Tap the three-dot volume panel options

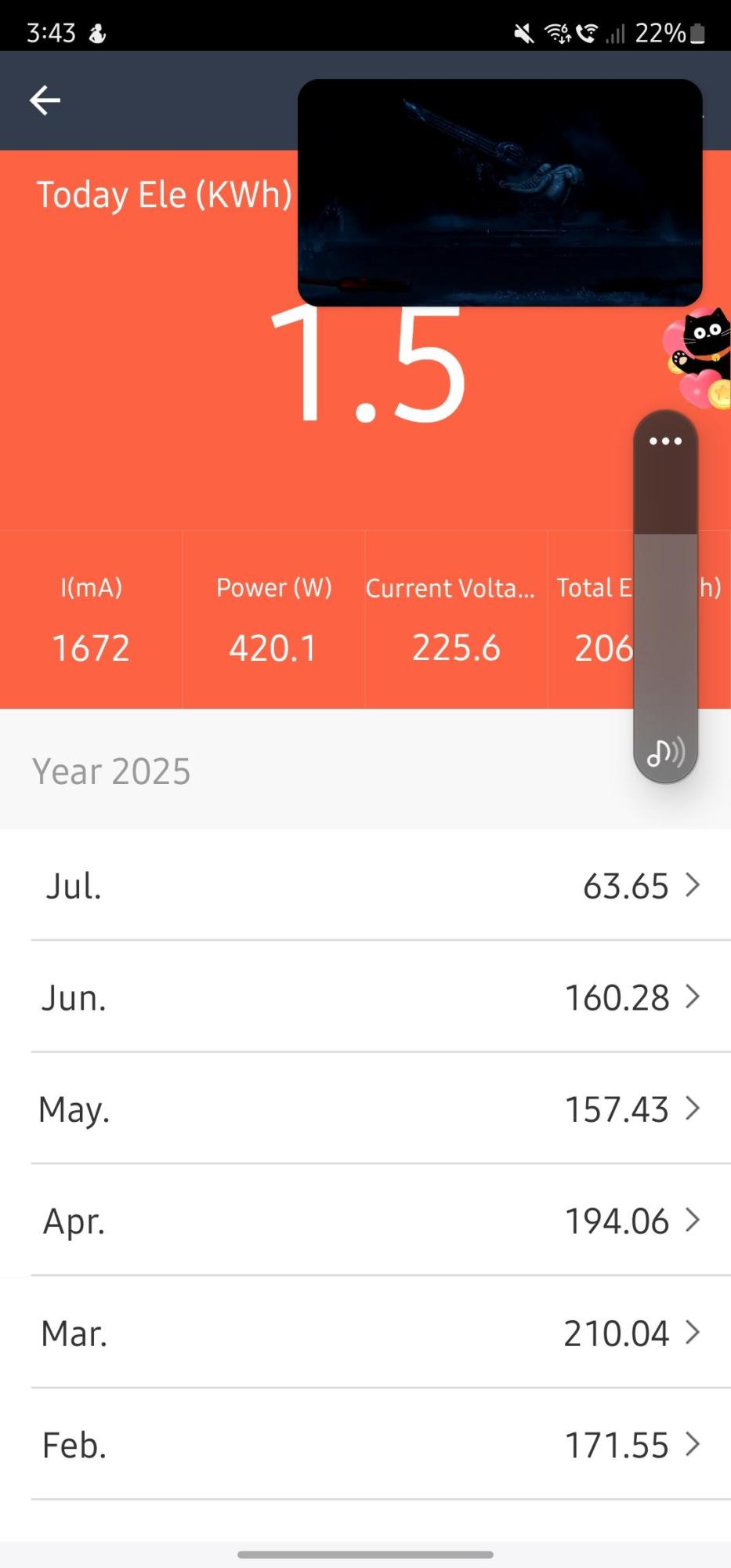pyautogui.click(x=665, y=441)
